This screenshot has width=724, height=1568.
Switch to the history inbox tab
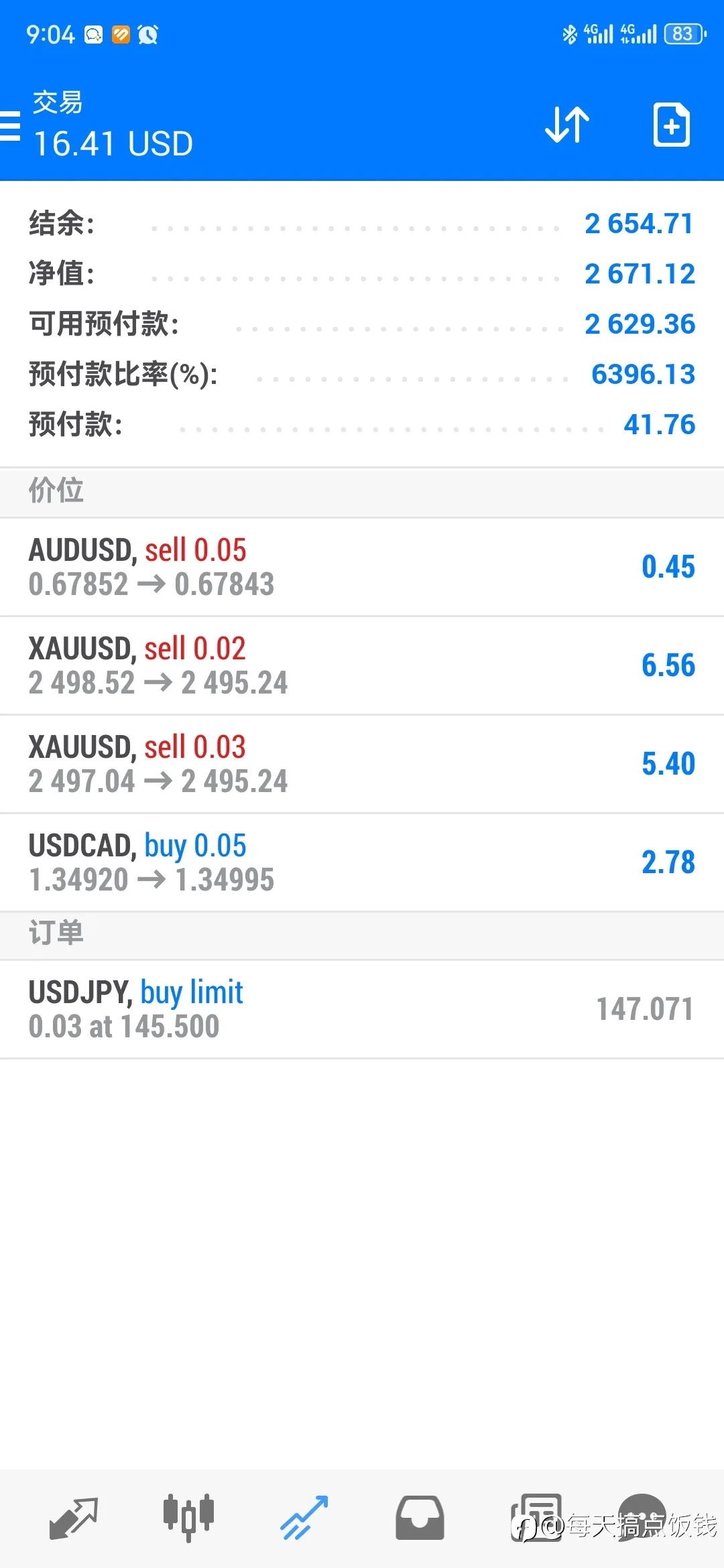point(420,1518)
